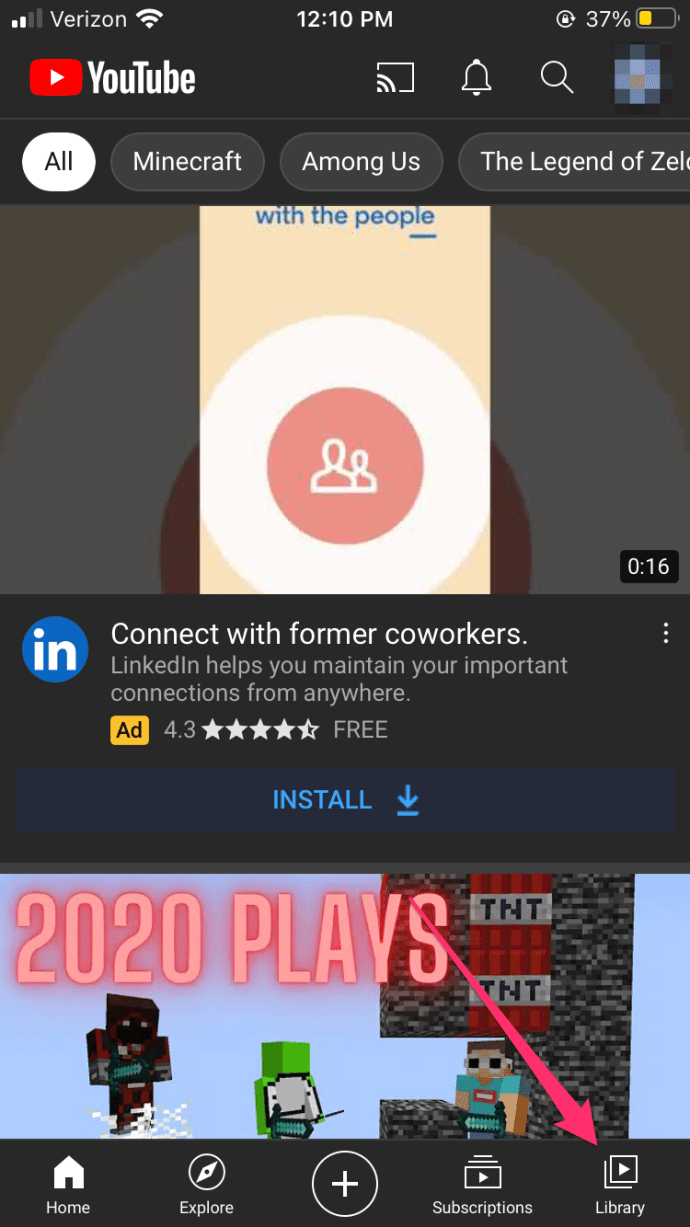690x1227 pixels.
Task: Select the All filter chip
Action: pos(59,162)
